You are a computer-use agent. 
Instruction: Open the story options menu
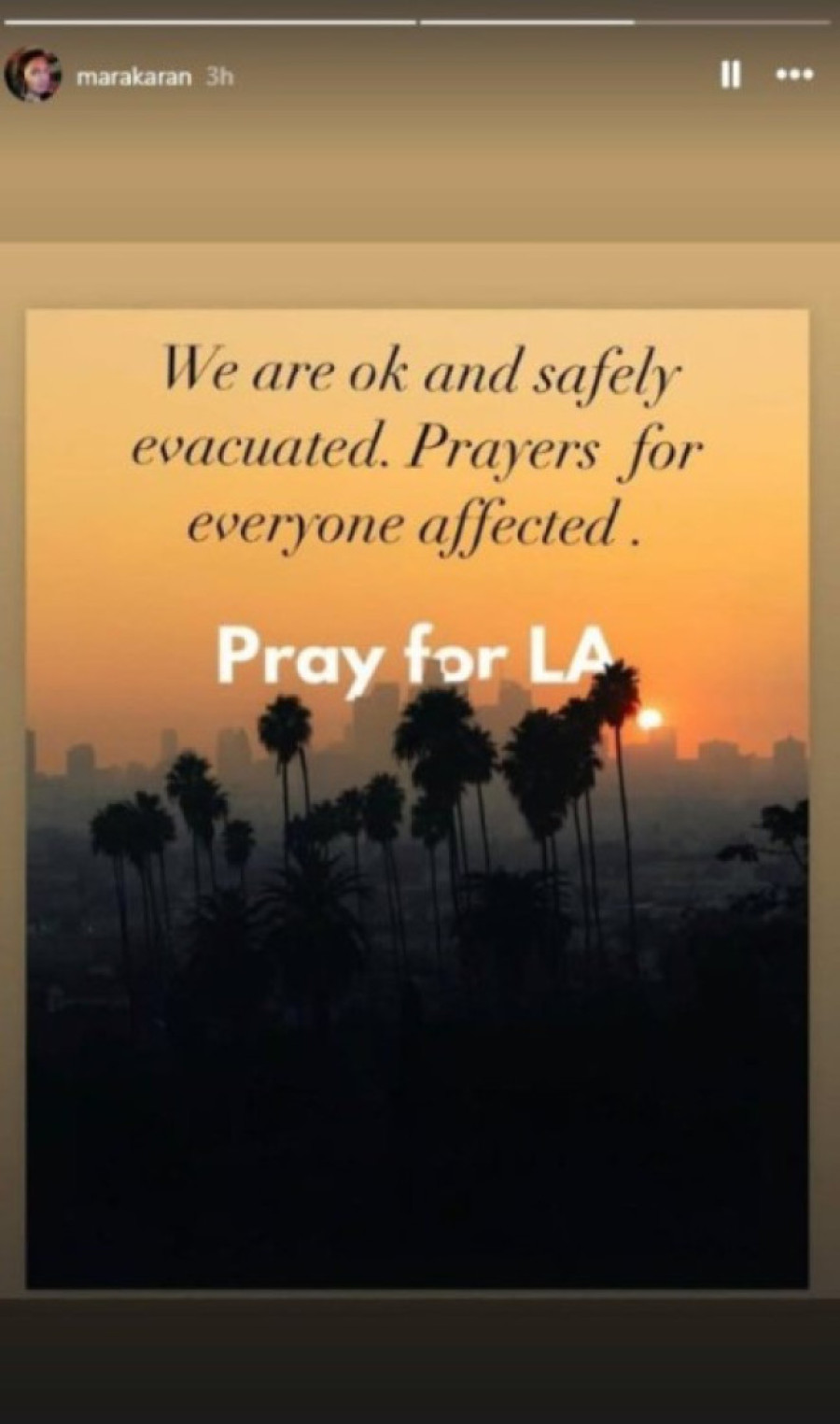tap(794, 75)
